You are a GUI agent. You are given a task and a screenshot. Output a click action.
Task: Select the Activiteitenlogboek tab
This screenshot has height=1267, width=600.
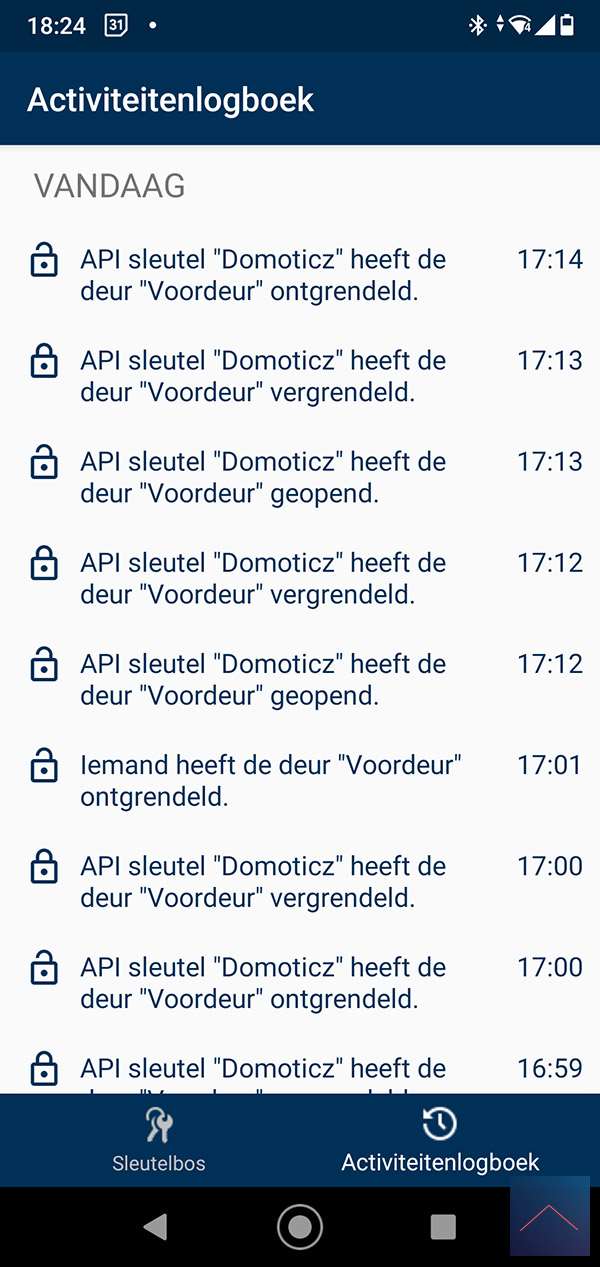pos(440,1140)
